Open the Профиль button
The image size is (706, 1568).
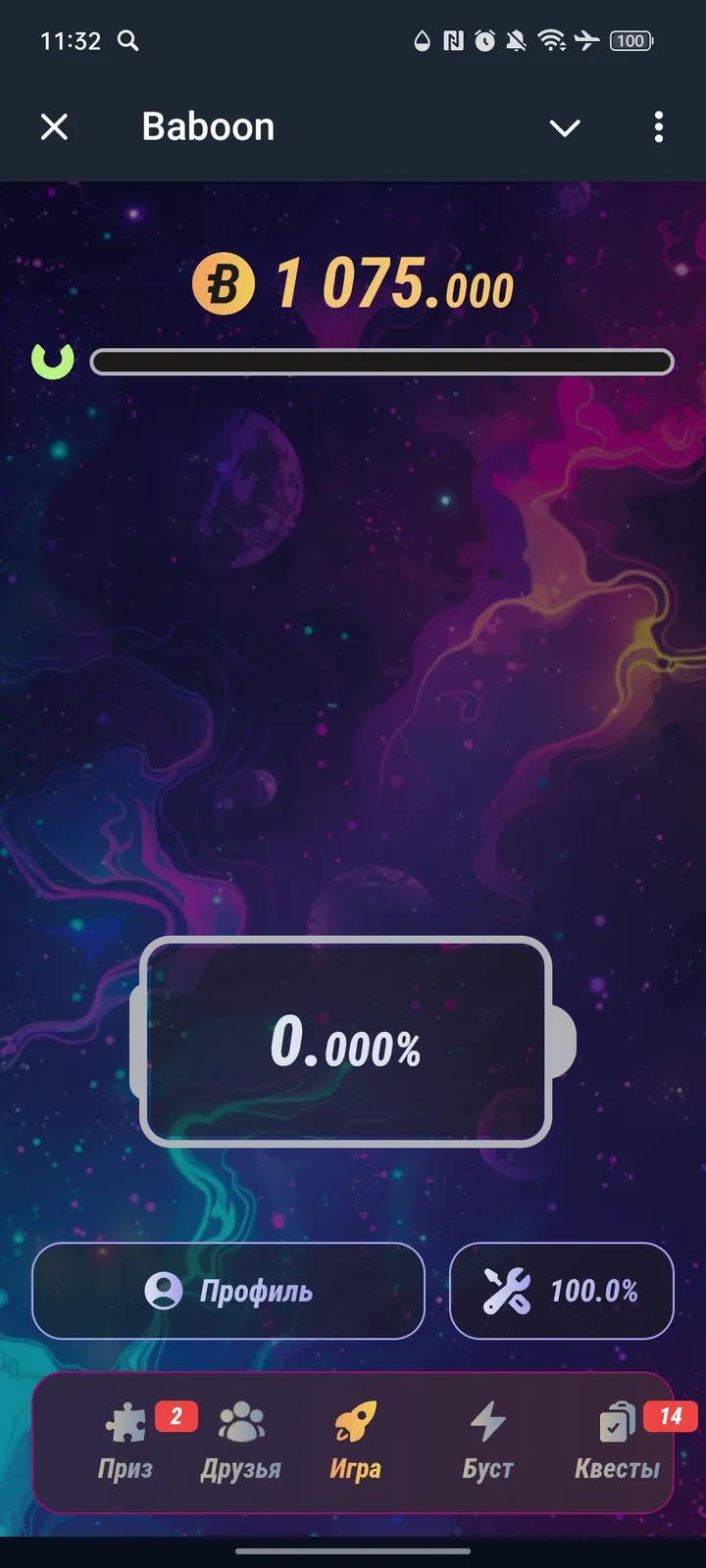[x=228, y=1291]
